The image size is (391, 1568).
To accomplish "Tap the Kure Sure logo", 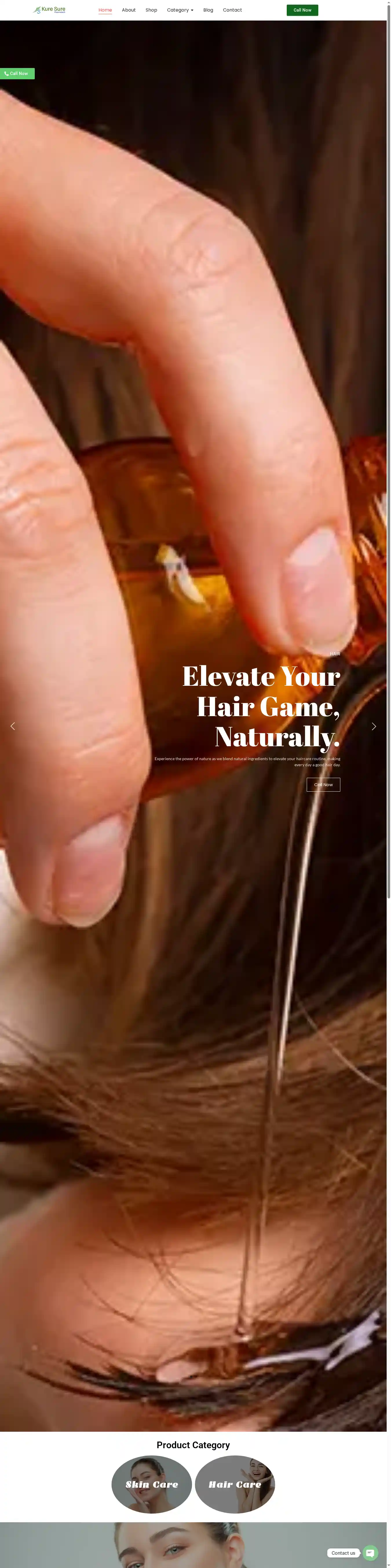I will point(49,10).
